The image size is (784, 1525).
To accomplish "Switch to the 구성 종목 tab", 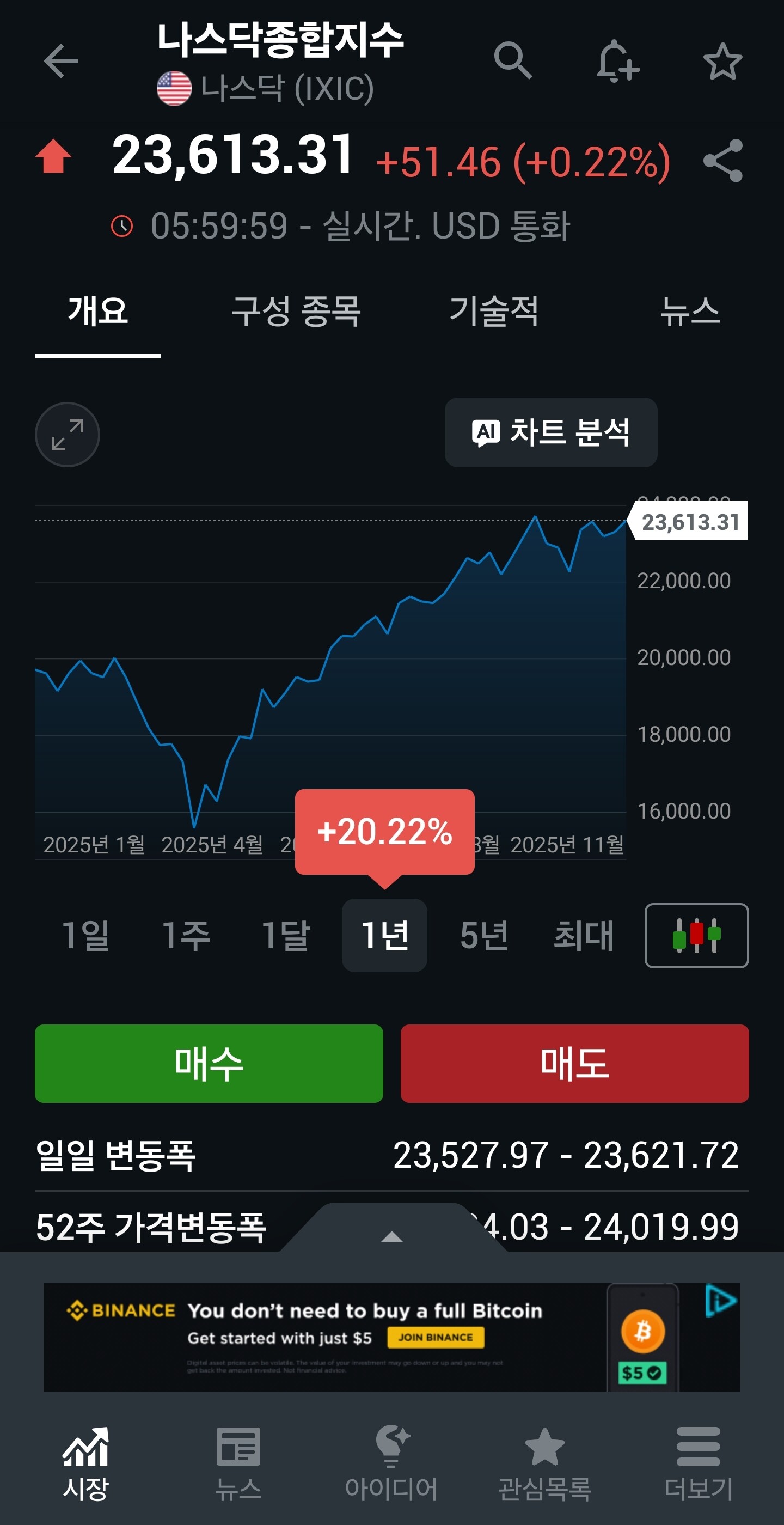I will point(296,312).
